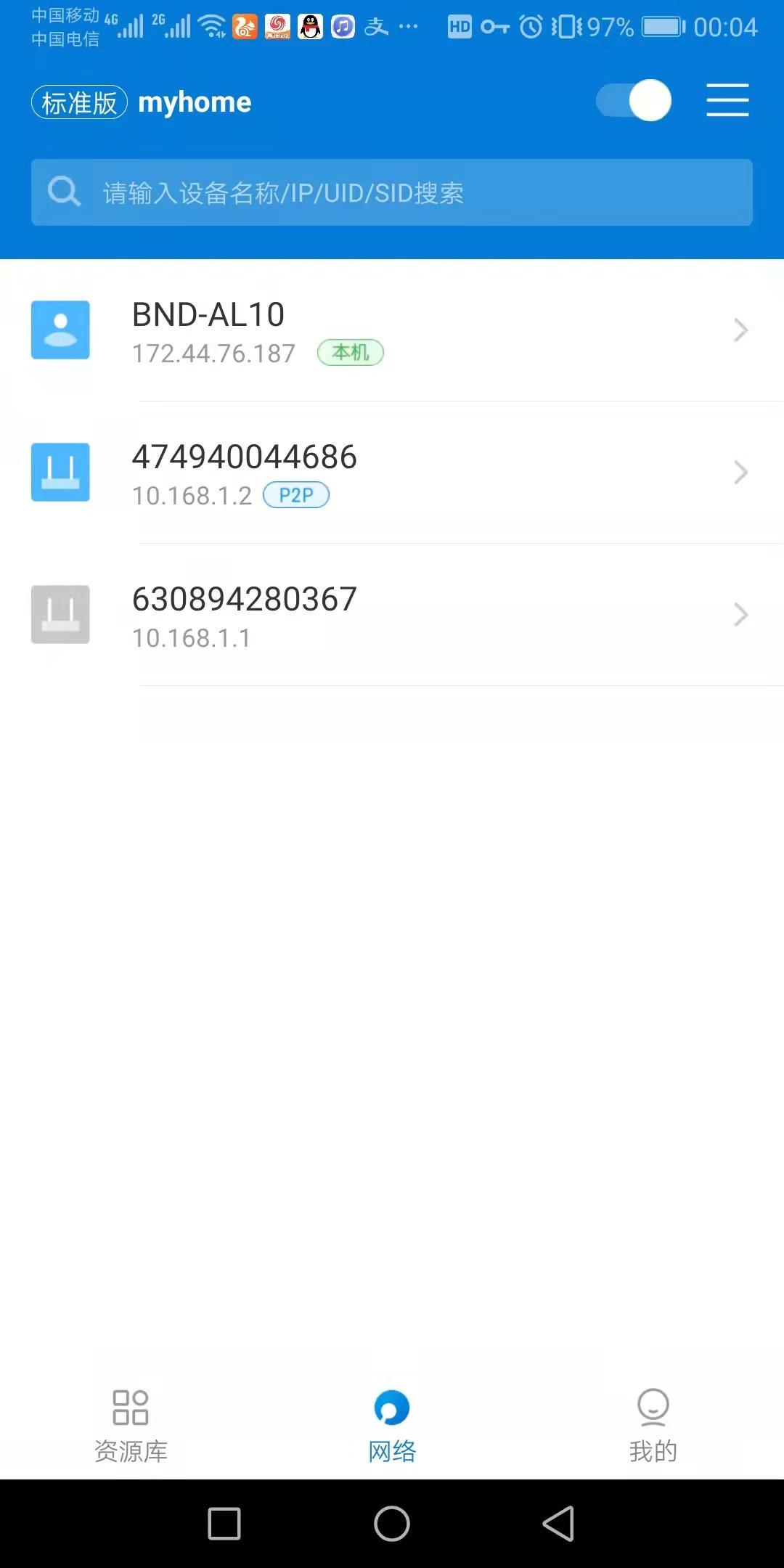
Task: Go to the system home screen
Action: tap(392, 1523)
